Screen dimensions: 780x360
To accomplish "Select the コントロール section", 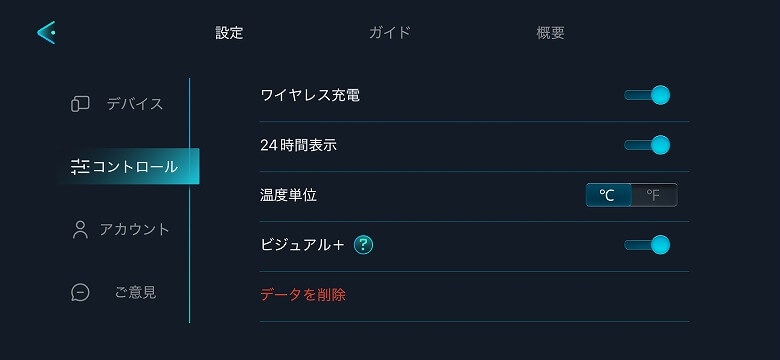I will [x=128, y=166].
